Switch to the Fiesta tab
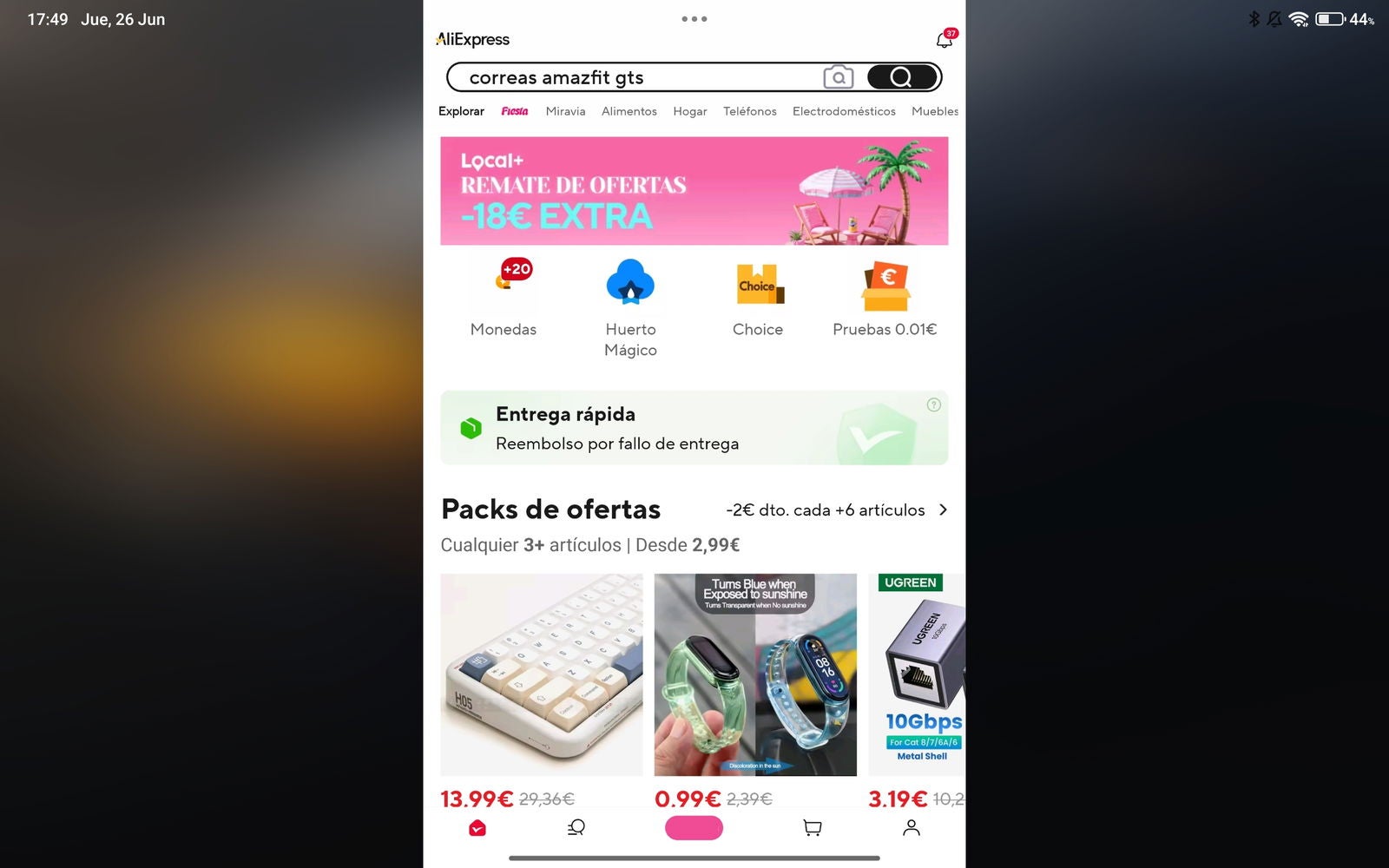 [x=514, y=111]
